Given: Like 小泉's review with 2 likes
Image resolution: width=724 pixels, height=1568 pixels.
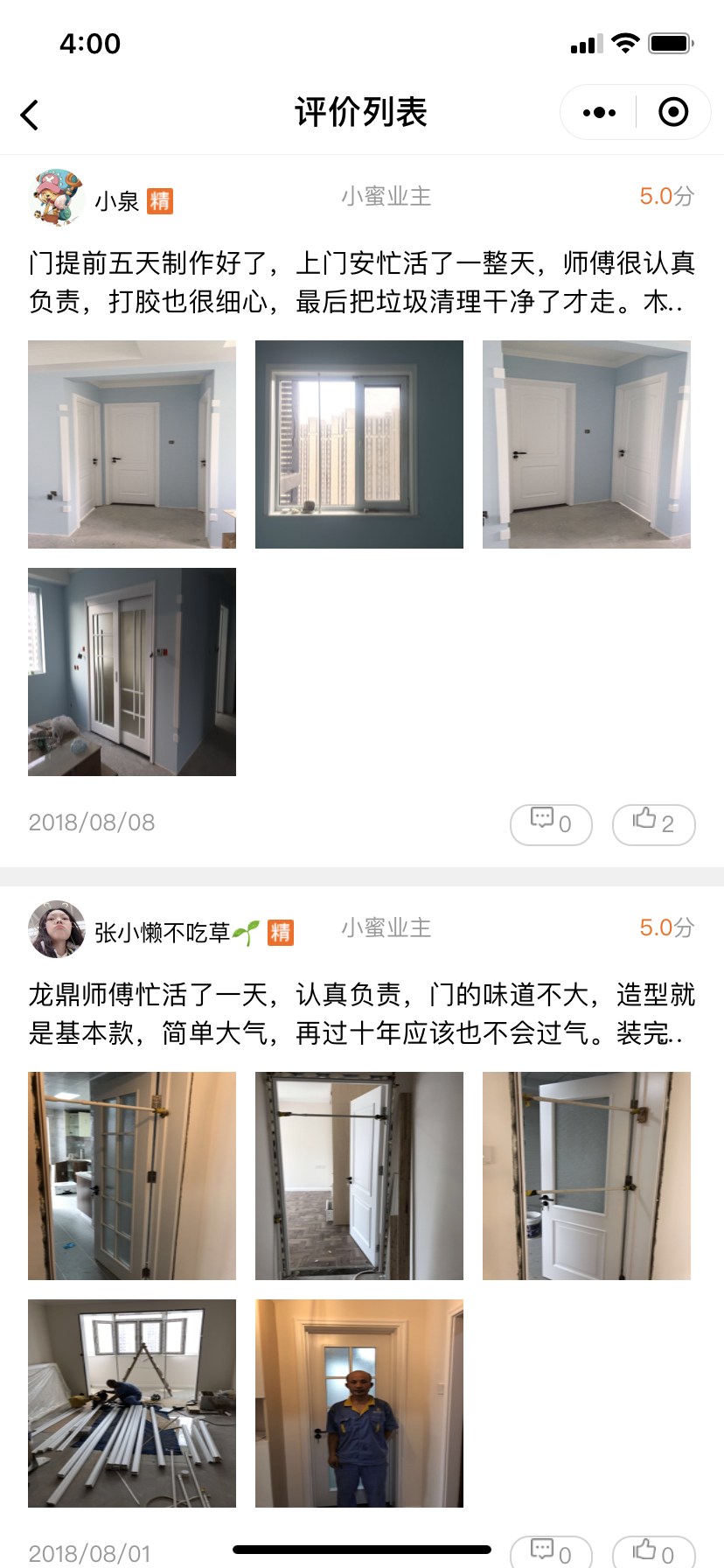Looking at the screenshot, I should coord(653,824).
